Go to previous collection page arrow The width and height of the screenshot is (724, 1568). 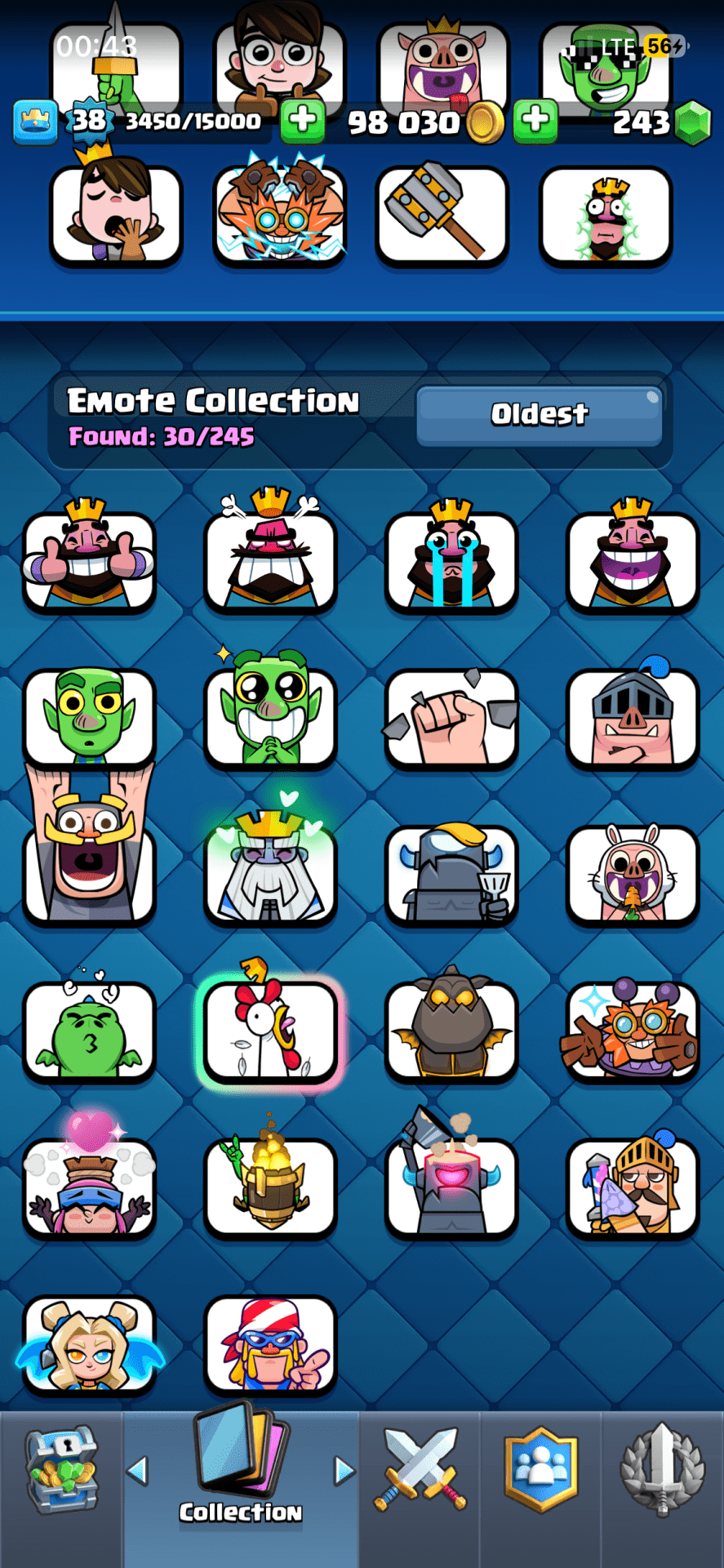[137, 1471]
